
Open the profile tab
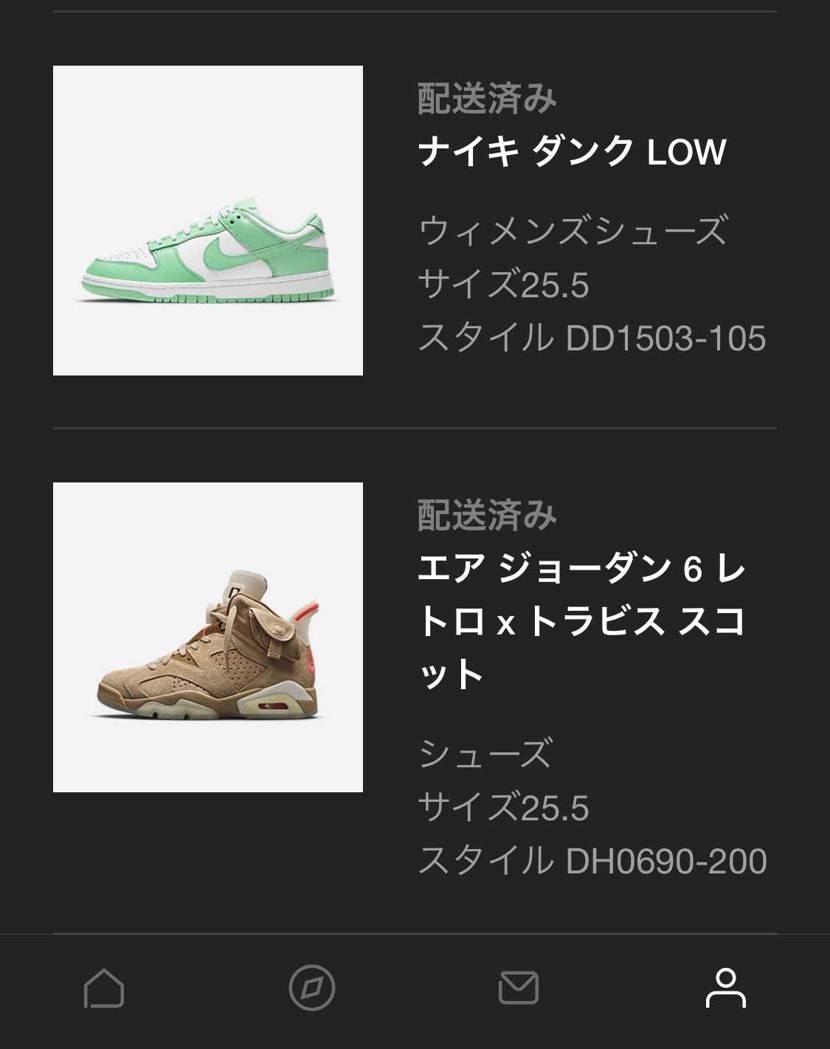tap(725, 988)
